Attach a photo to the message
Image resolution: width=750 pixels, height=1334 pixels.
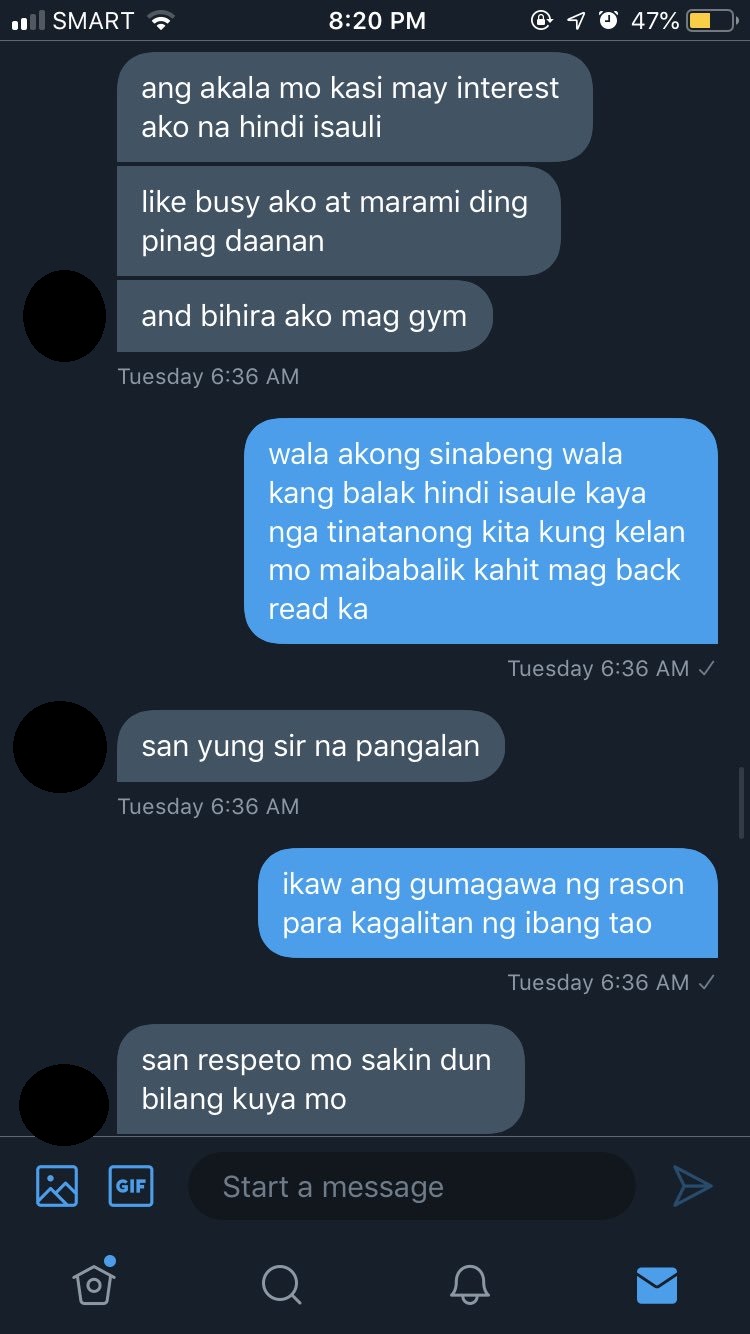point(57,1186)
